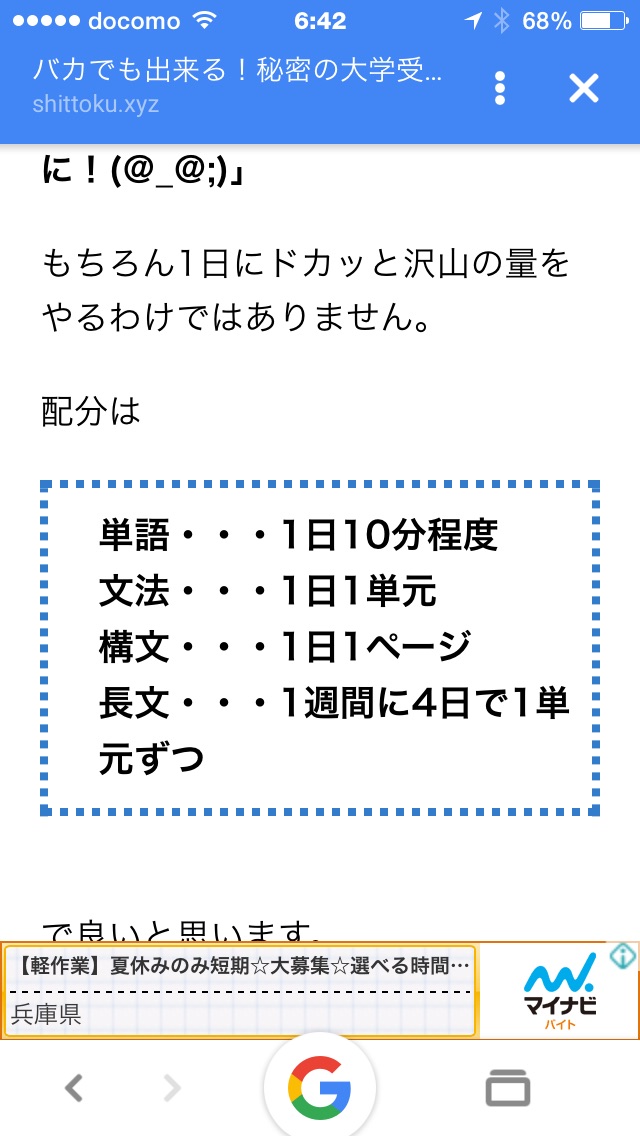Image resolution: width=640 pixels, height=1136 pixels.
Task: Open the 軽作業 夏休み短期 job ad banner
Action: pyautogui.click(x=240, y=990)
